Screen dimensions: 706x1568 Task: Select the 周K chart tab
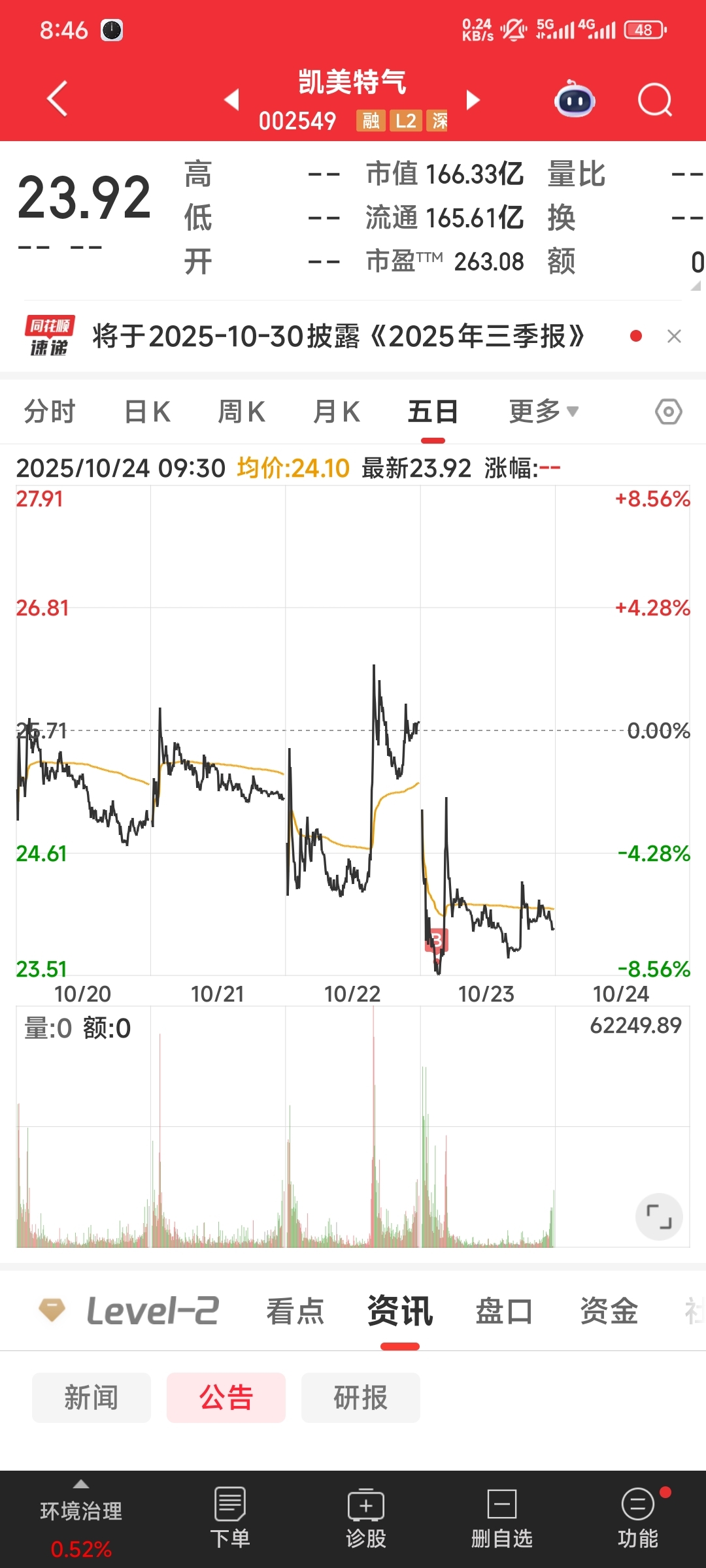click(x=241, y=412)
